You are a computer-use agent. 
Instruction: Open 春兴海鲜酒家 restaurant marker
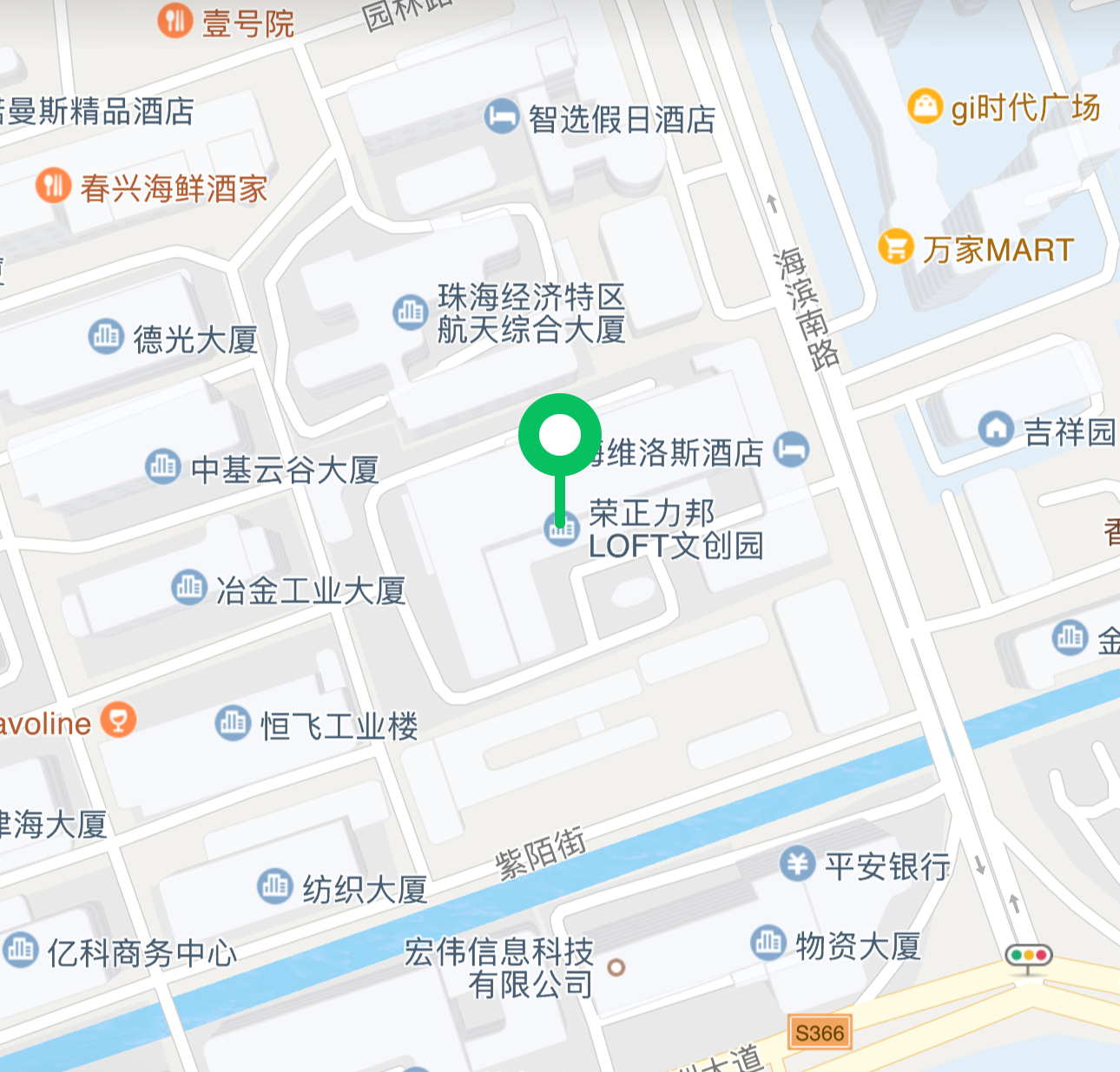pos(54,186)
